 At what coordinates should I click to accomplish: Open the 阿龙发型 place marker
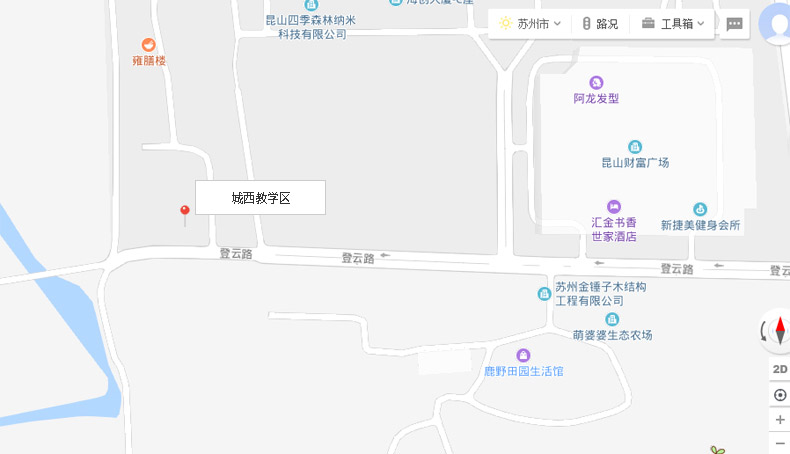click(x=597, y=83)
